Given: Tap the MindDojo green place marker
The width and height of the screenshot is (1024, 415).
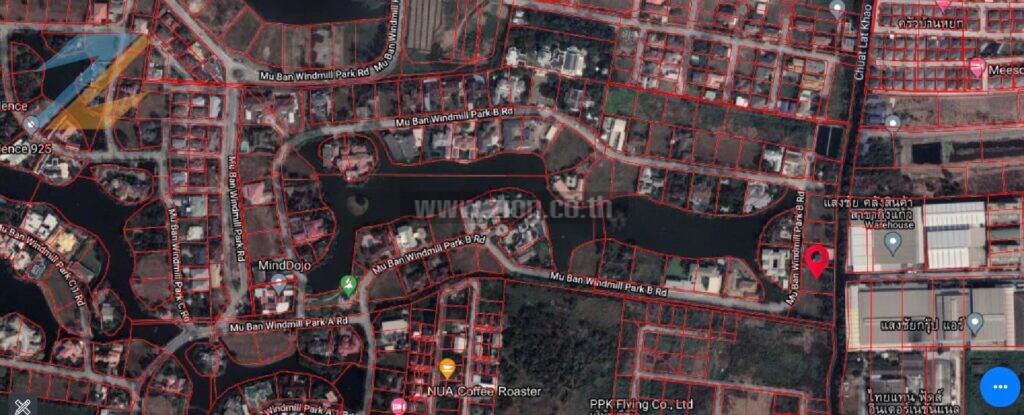Looking at the screenshot, I should pyautogui.click(x=348, y=286).
